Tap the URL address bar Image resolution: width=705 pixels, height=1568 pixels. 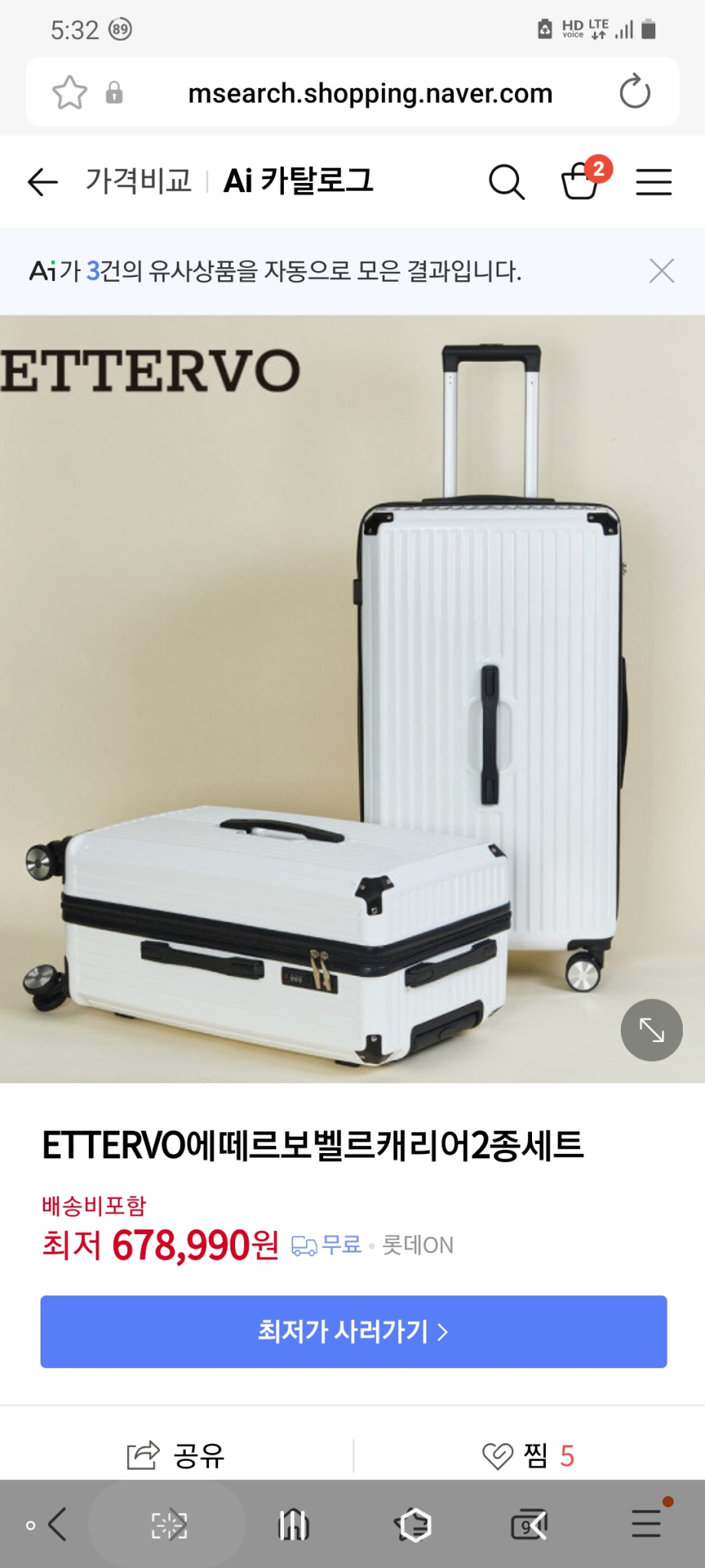pyautogui.click(x=370, y=93)
